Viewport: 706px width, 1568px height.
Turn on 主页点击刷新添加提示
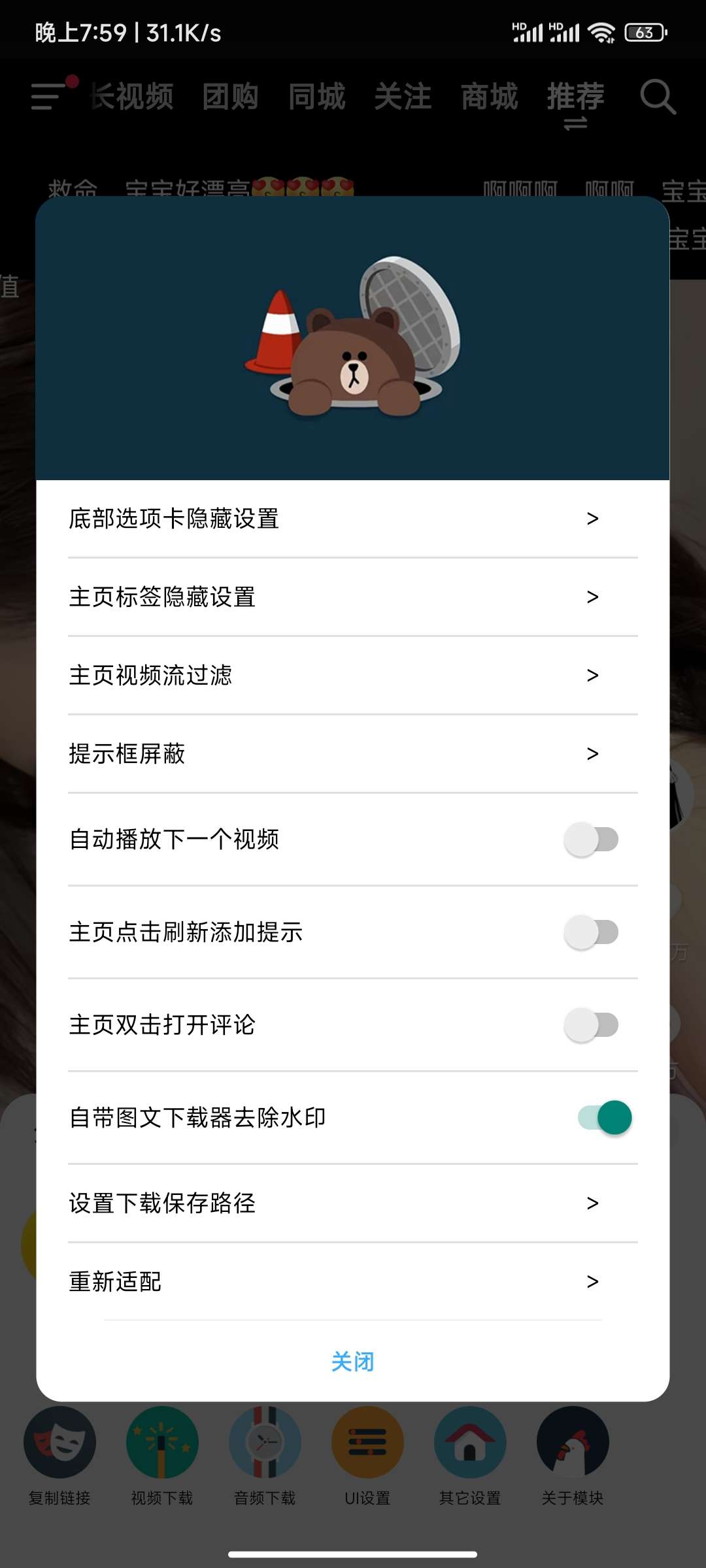[x=591, y=932]
